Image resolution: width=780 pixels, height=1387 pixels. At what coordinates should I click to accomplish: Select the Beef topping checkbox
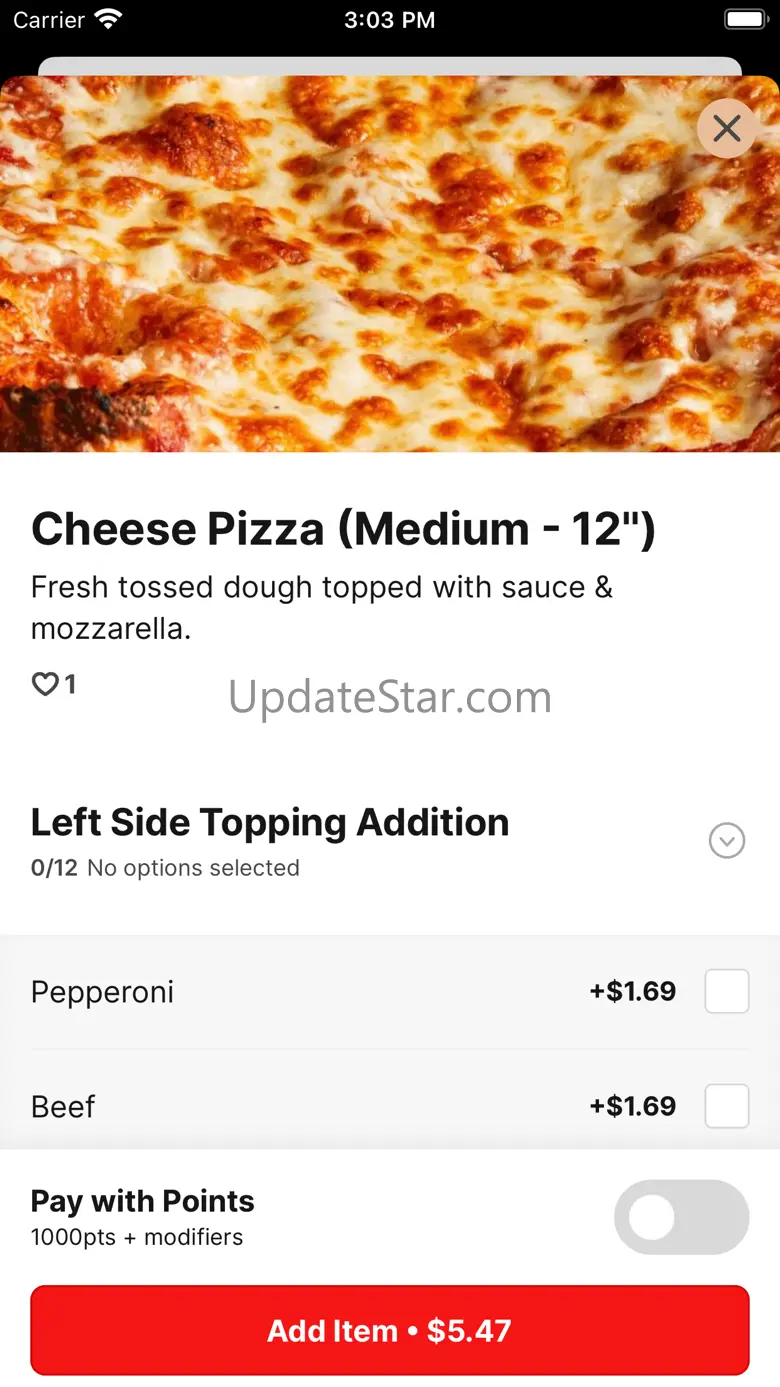coord(727,1106)
